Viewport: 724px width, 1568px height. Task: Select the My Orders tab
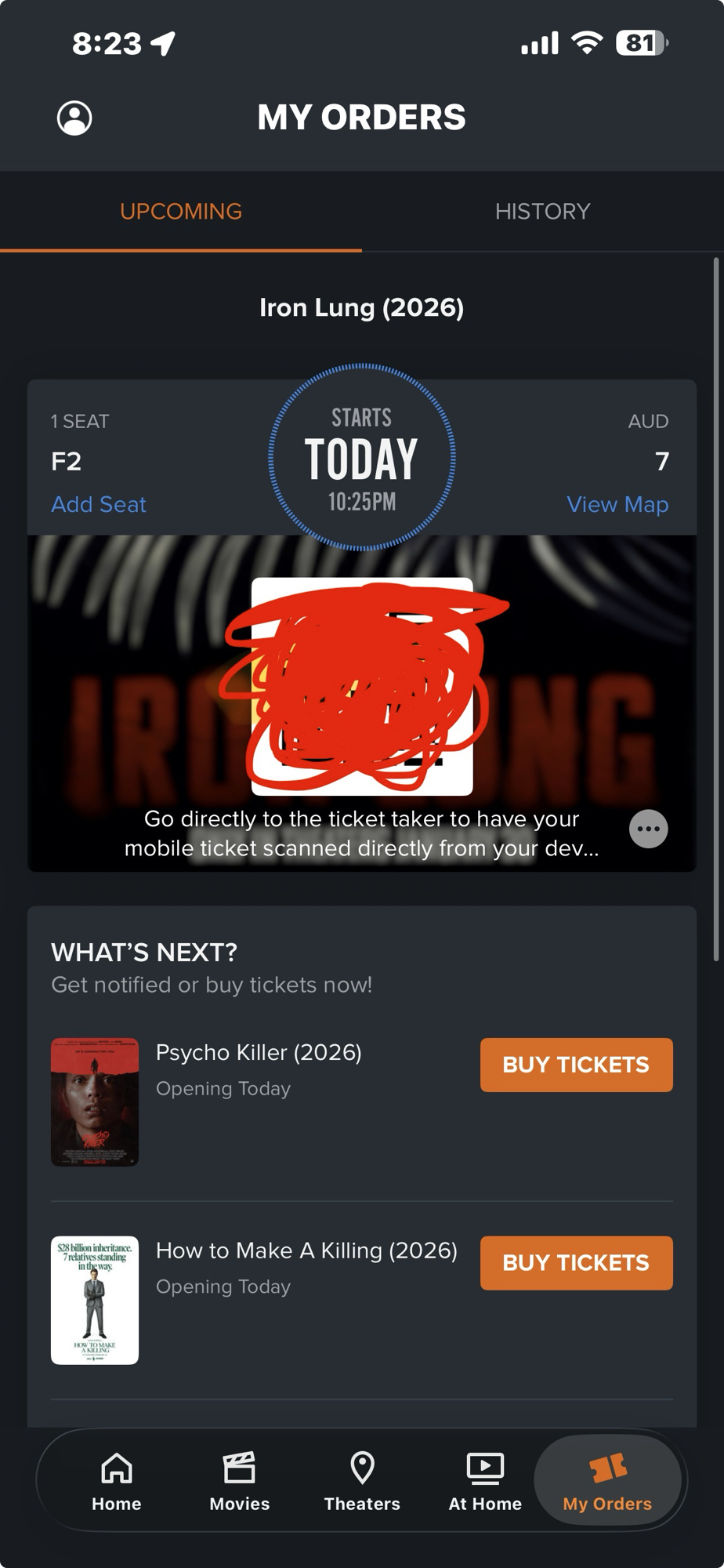pyautogui.click(x=607, y=1481)
